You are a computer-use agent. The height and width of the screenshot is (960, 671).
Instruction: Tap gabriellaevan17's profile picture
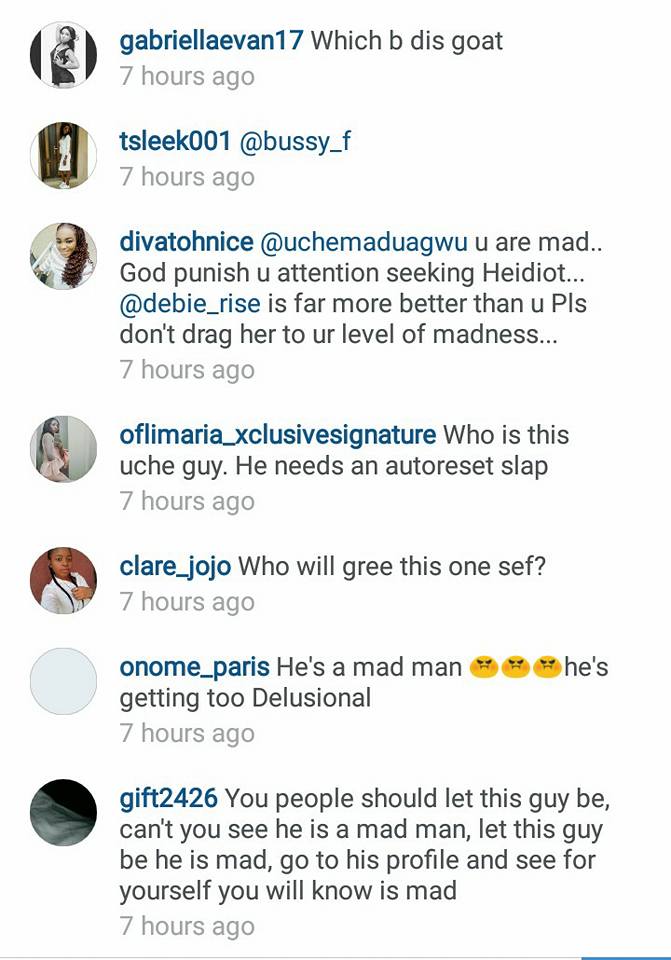[x=64, y=54]
